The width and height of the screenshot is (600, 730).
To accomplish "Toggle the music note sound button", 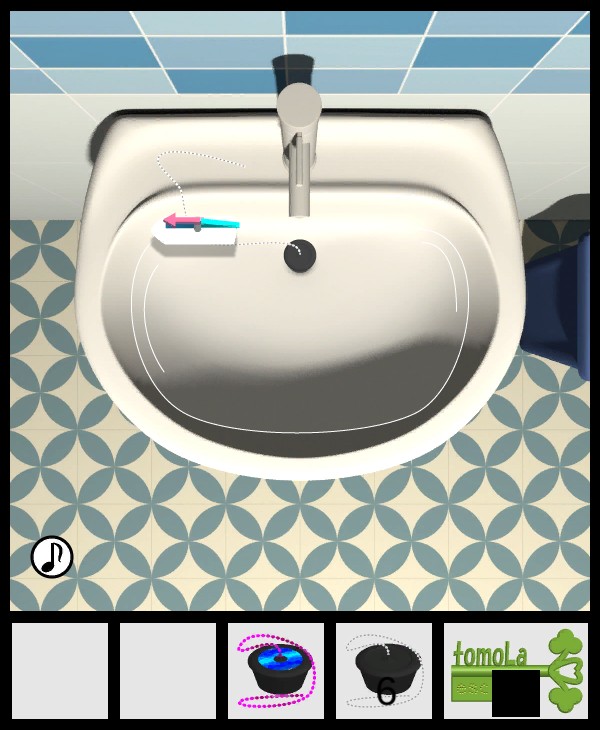I will 52,557.
